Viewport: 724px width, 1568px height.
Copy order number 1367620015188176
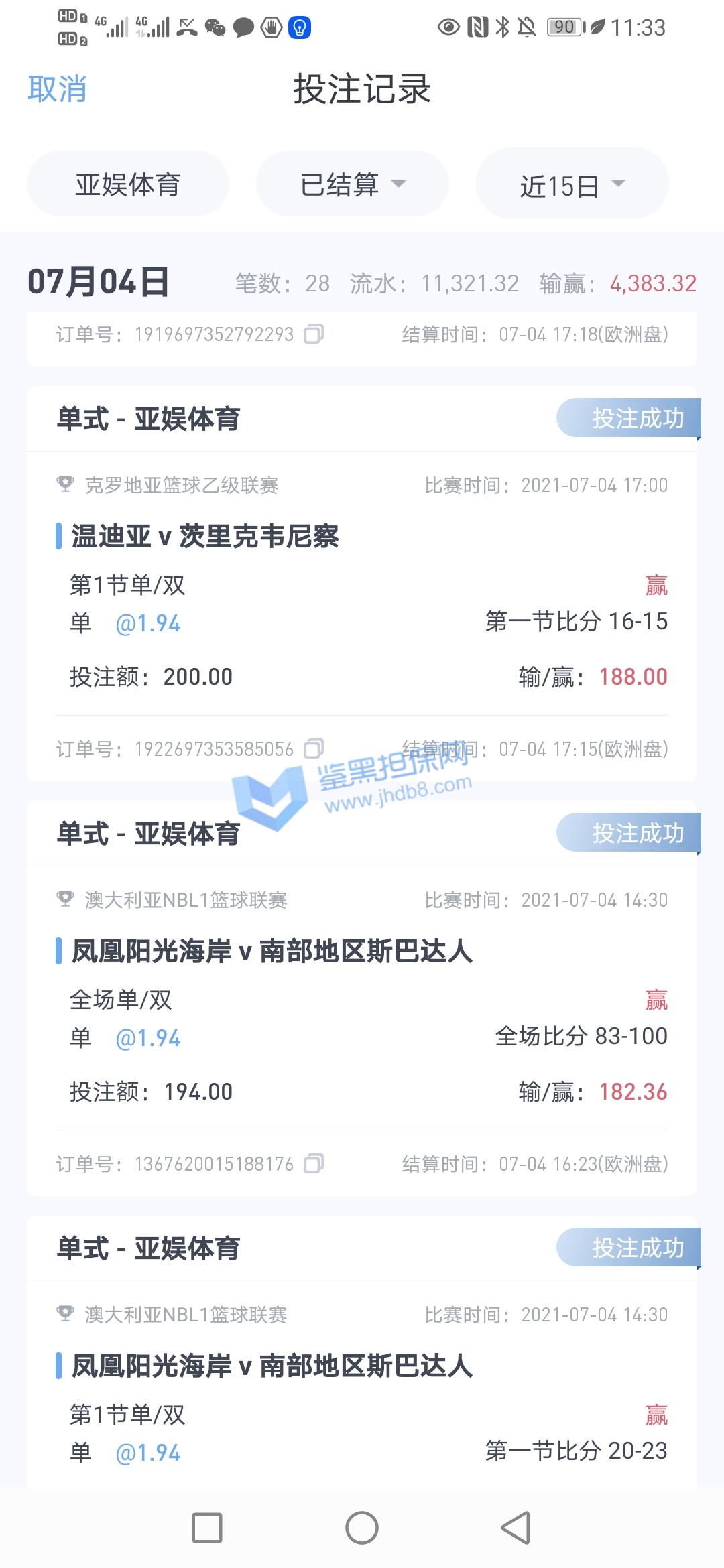pyautogui.click(x=314, y=1163)
